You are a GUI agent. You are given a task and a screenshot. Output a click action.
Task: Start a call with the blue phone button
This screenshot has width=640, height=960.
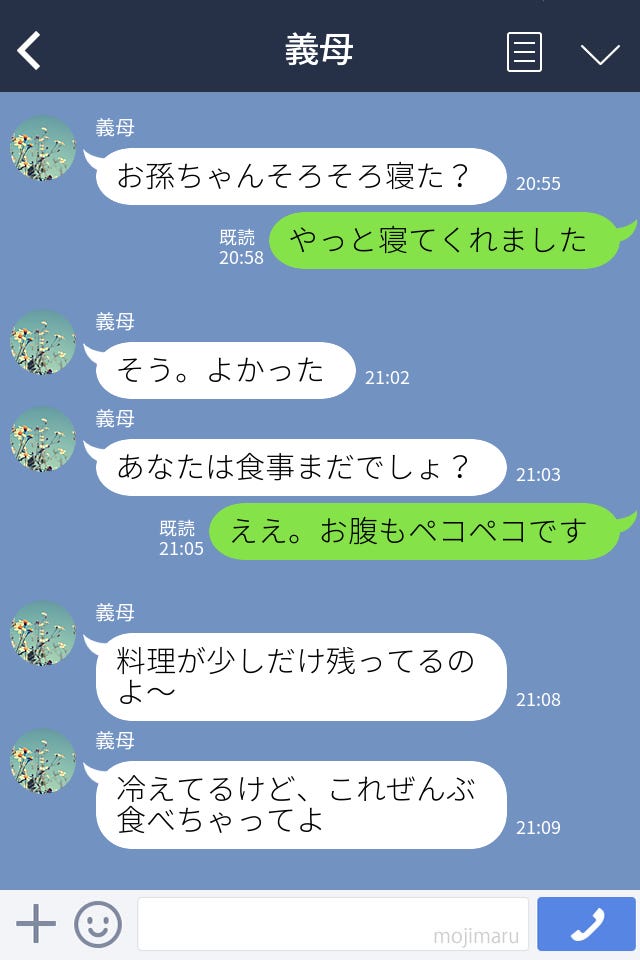click(x=586, y=924)
